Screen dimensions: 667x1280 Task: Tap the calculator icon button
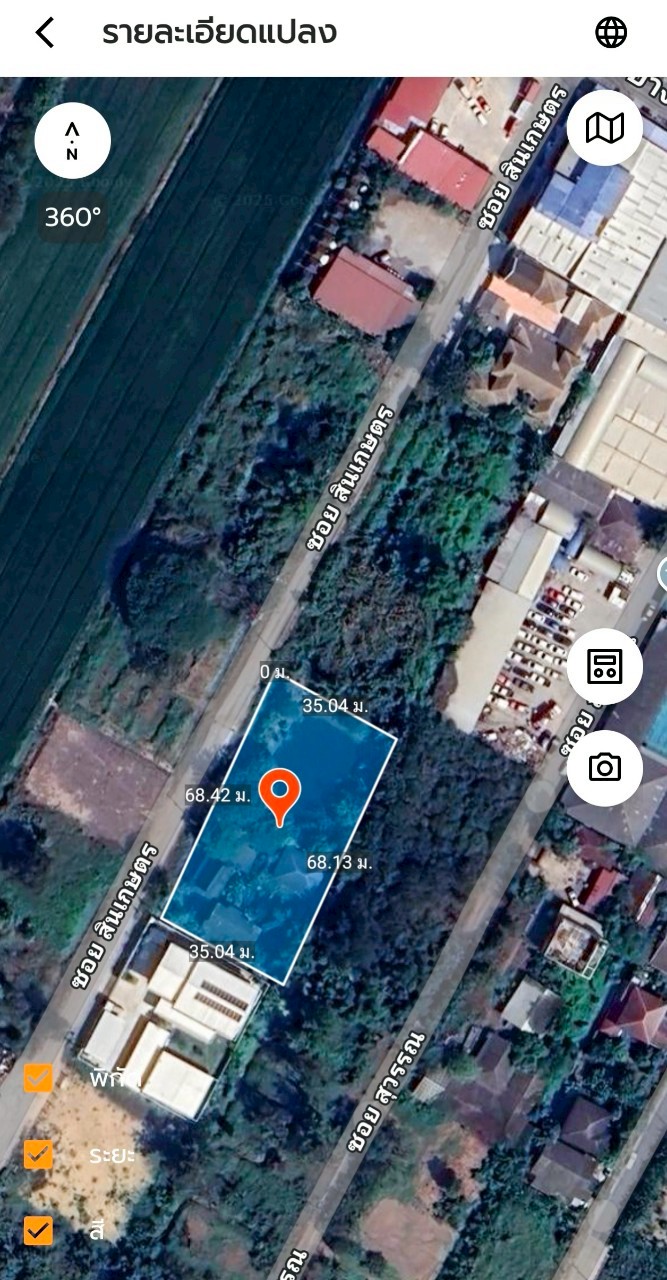pos(604,666)
